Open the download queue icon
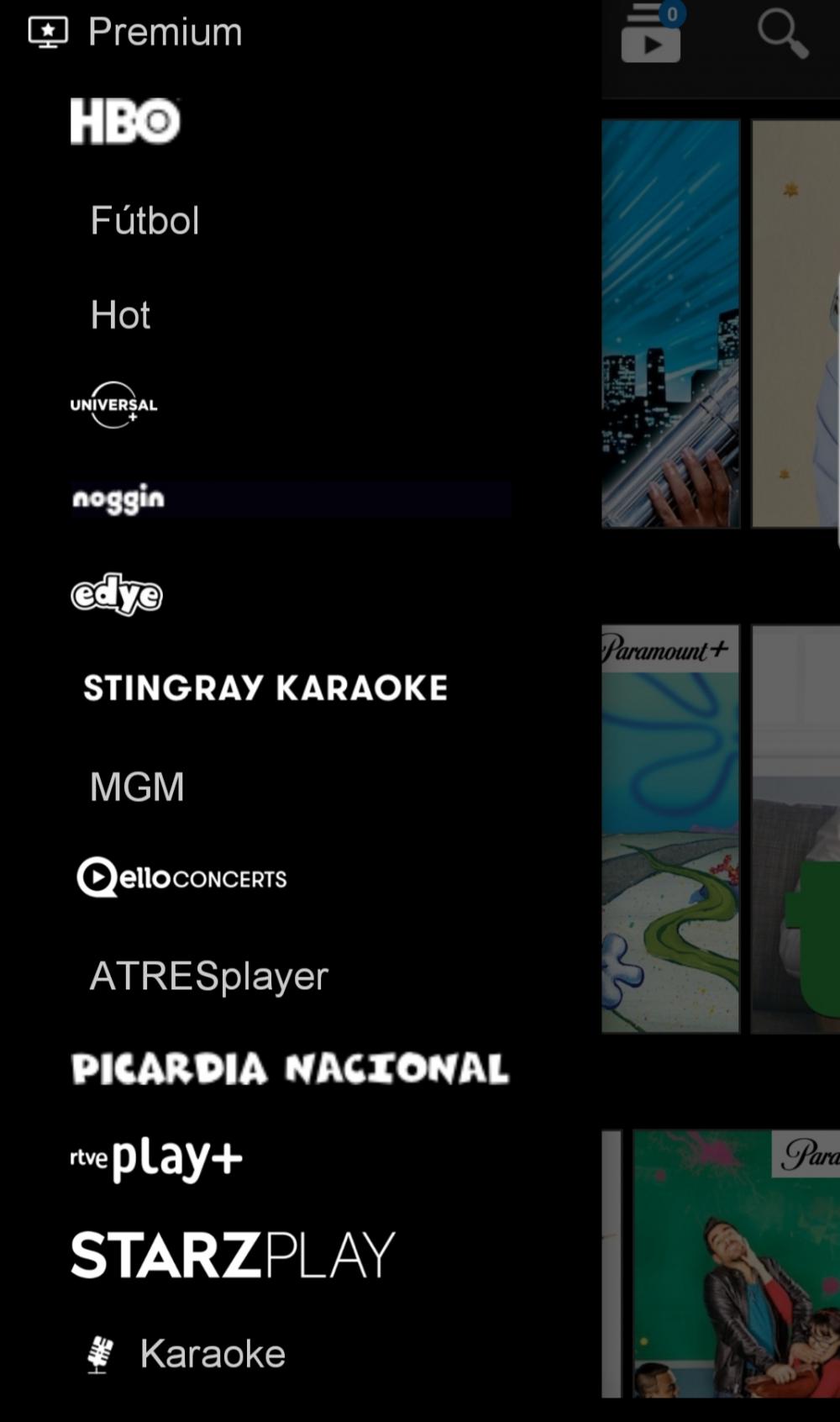The height and width of the screenshot is (1422, 840). [x=650, y=35]
